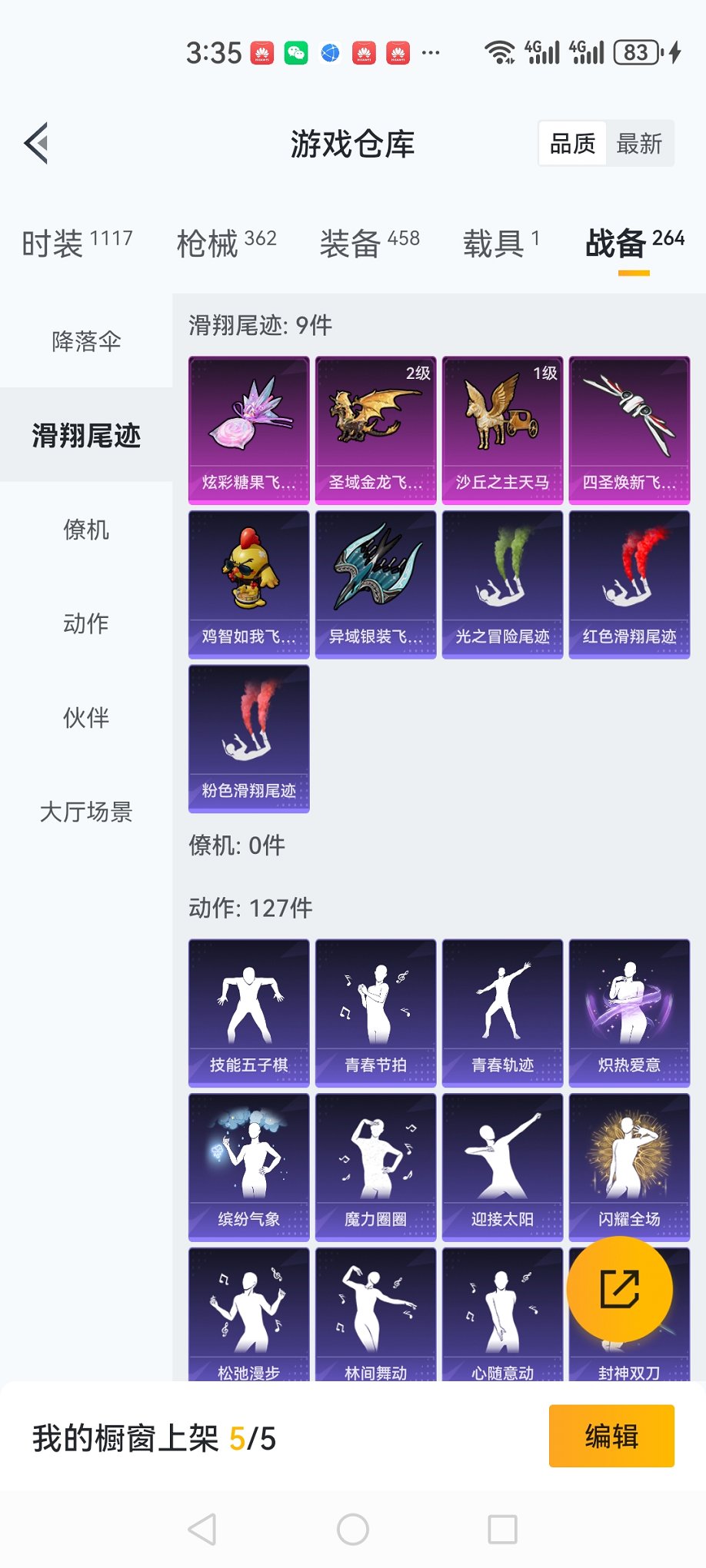
Task: View the 技能五子棋 action
Action: coord(248,1012)
